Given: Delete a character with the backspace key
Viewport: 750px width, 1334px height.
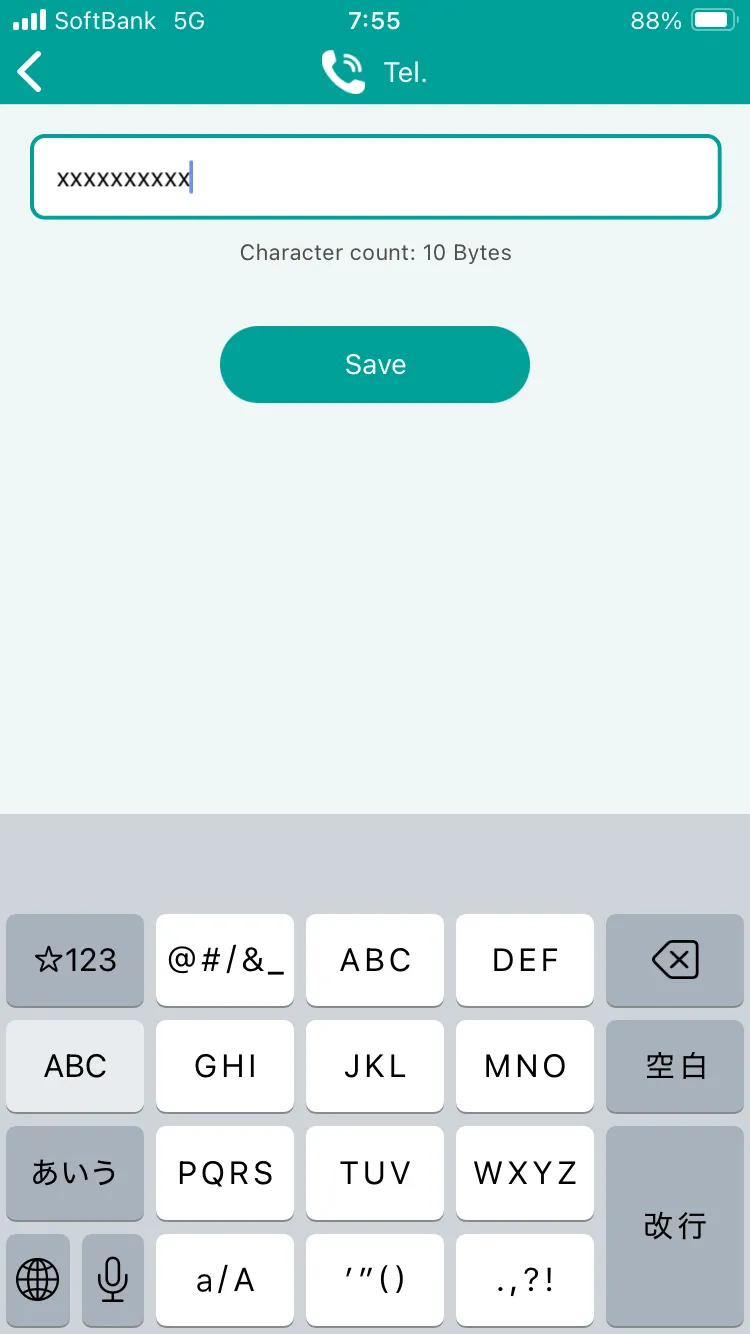Looking at the screenshot, I should 675,961.
